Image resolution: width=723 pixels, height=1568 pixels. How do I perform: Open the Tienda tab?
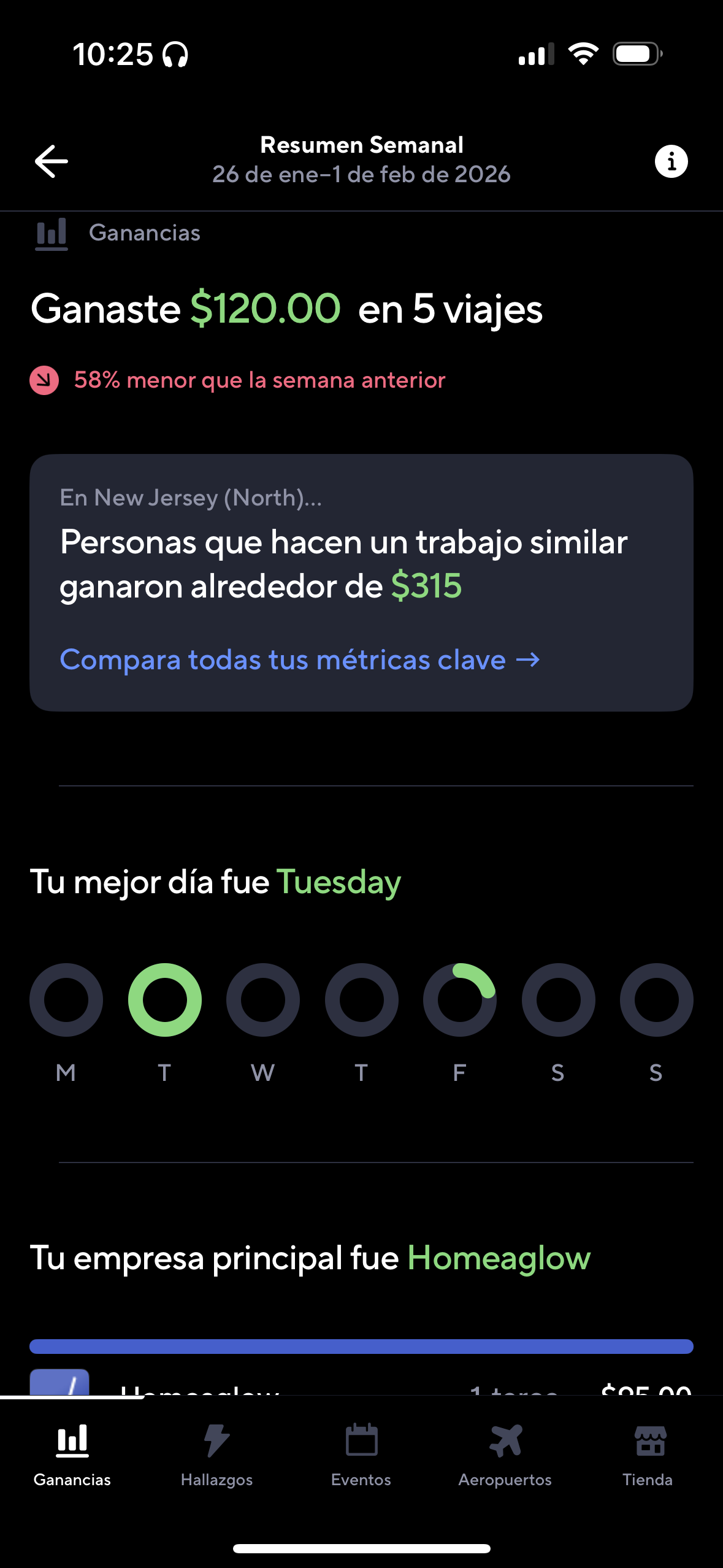tap(648, 1454)
